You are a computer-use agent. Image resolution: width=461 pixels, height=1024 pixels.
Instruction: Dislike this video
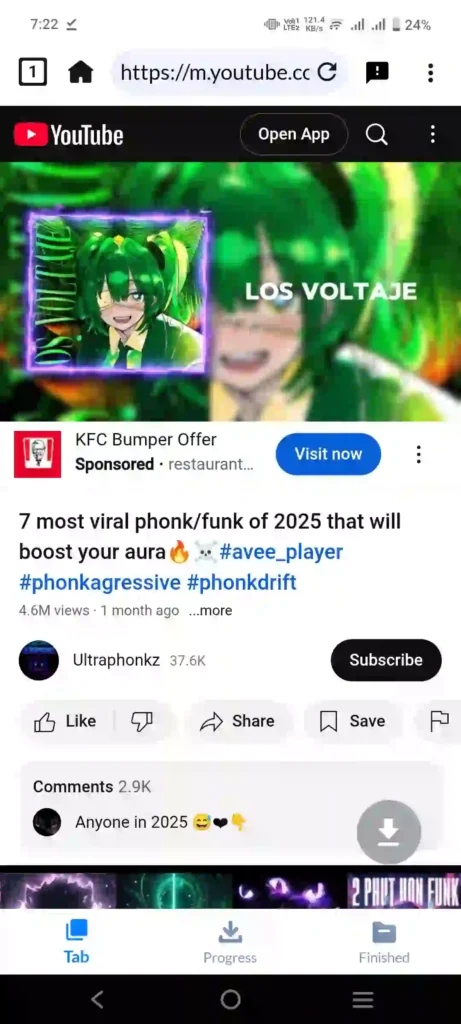pyautogui.click(x=142, y=721)
